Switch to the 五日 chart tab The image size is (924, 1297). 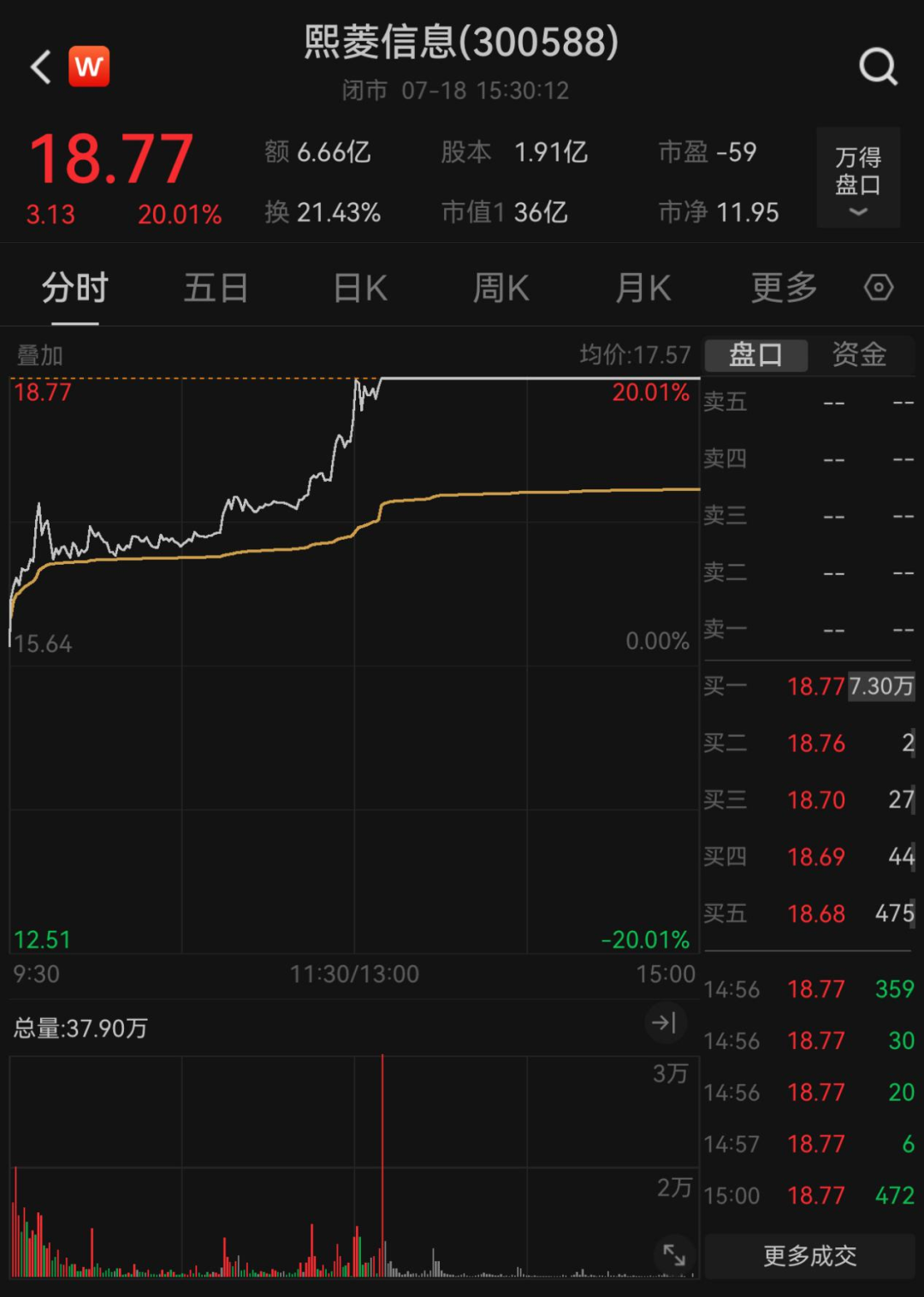[216, 288]
